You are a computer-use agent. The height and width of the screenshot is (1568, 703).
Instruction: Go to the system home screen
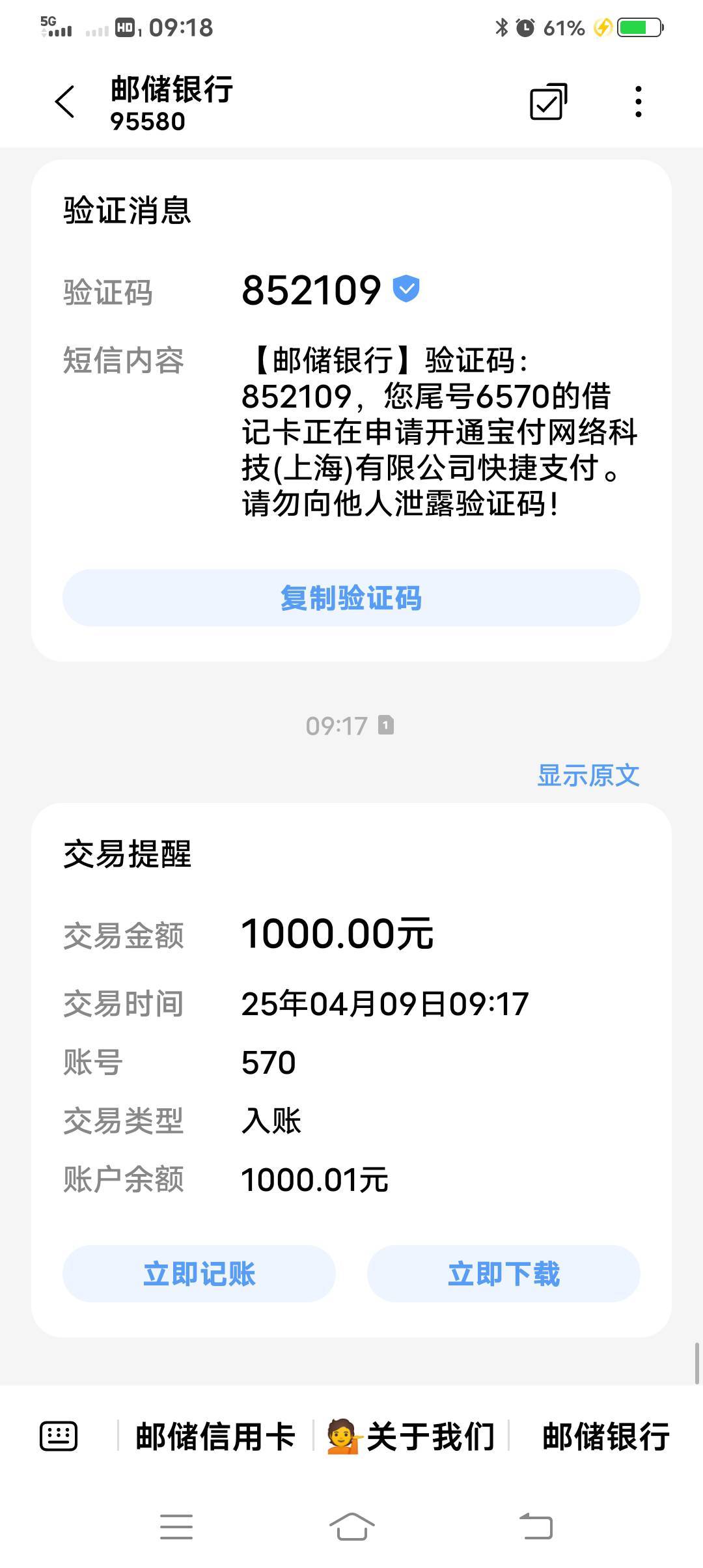click(x=351, y=1526)
